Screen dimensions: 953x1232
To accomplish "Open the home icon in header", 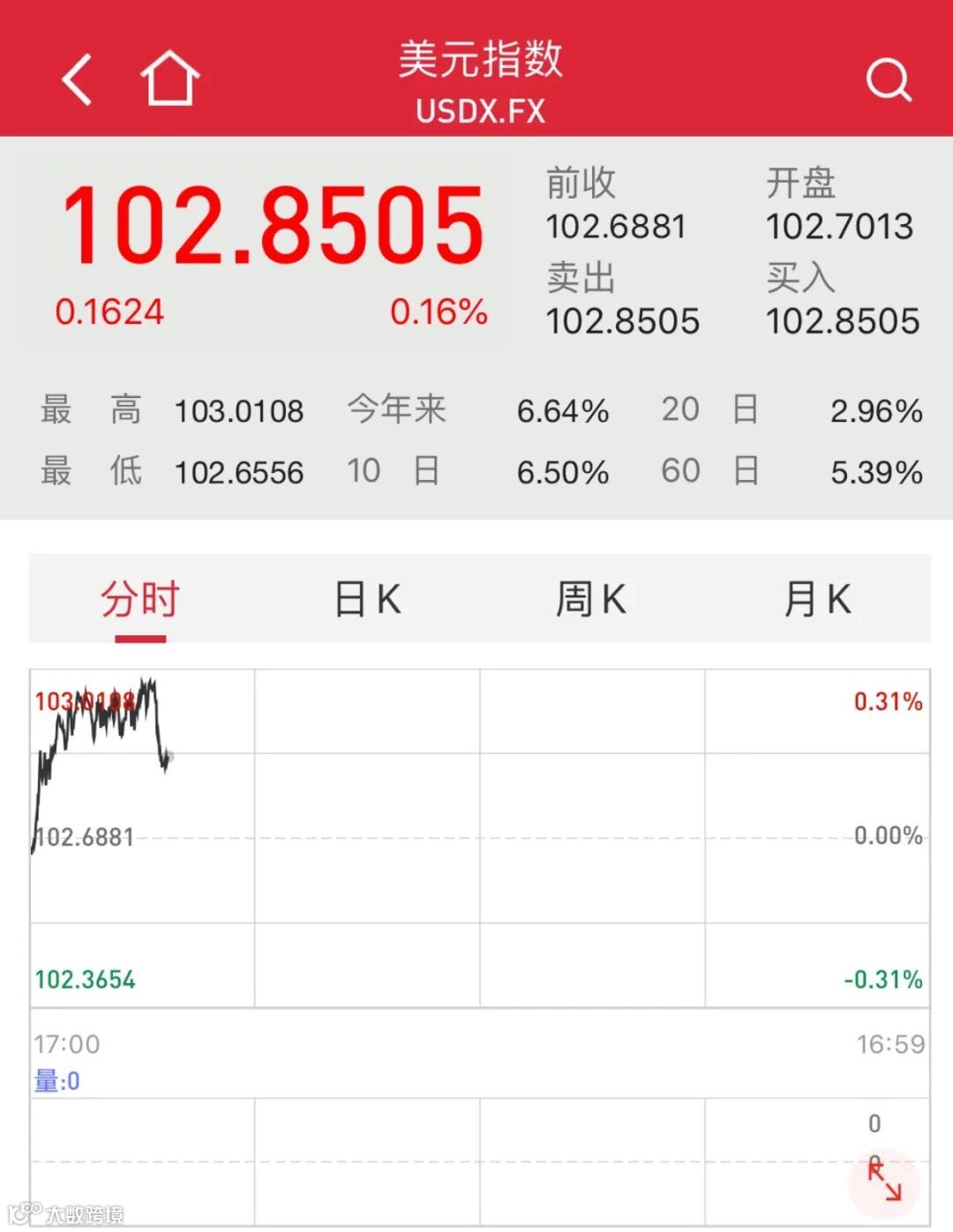I will (169, 79).
